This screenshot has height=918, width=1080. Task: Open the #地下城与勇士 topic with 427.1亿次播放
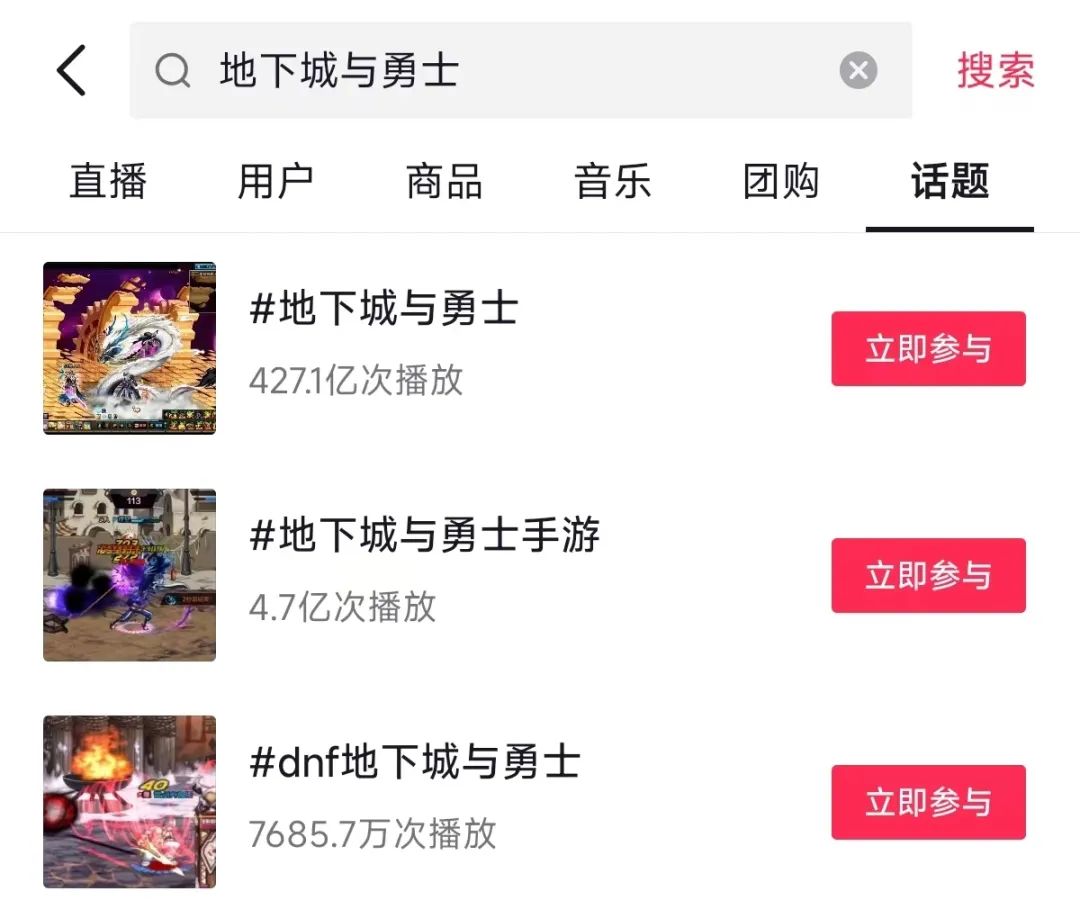click(x=384, y=309)
